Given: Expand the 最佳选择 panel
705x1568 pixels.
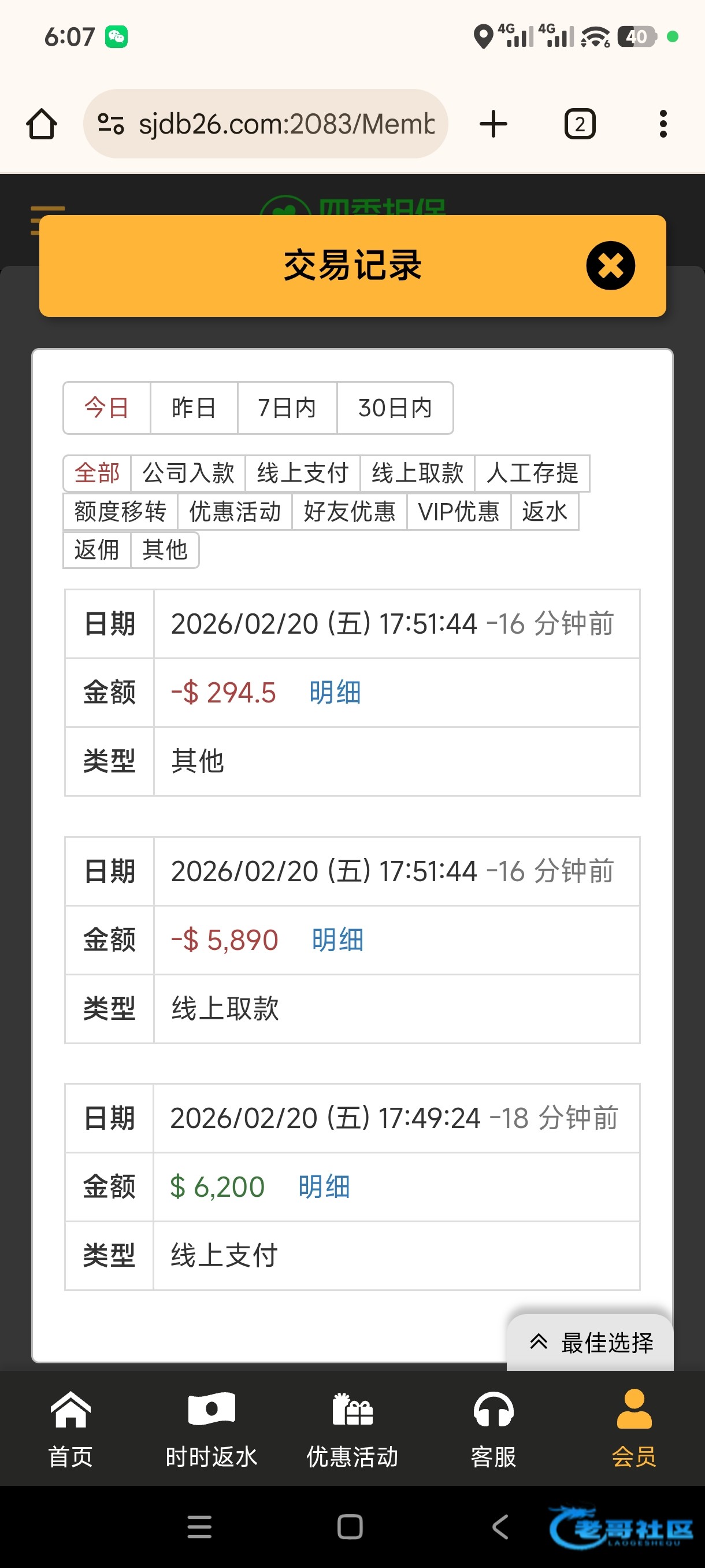Looking at the screenshot, I should point(590,1342).
